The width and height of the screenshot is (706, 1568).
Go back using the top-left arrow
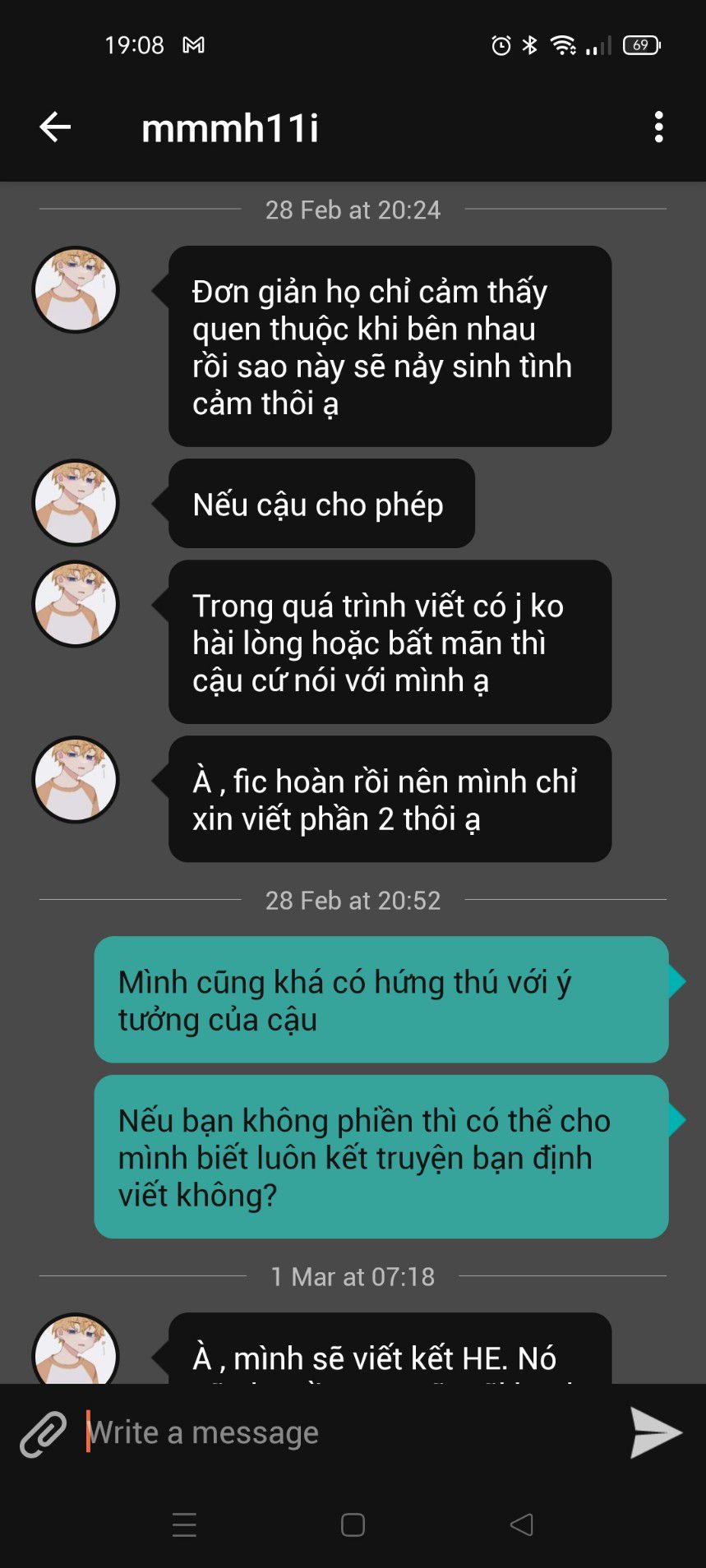pyautogui.click(x=55, y=127)
